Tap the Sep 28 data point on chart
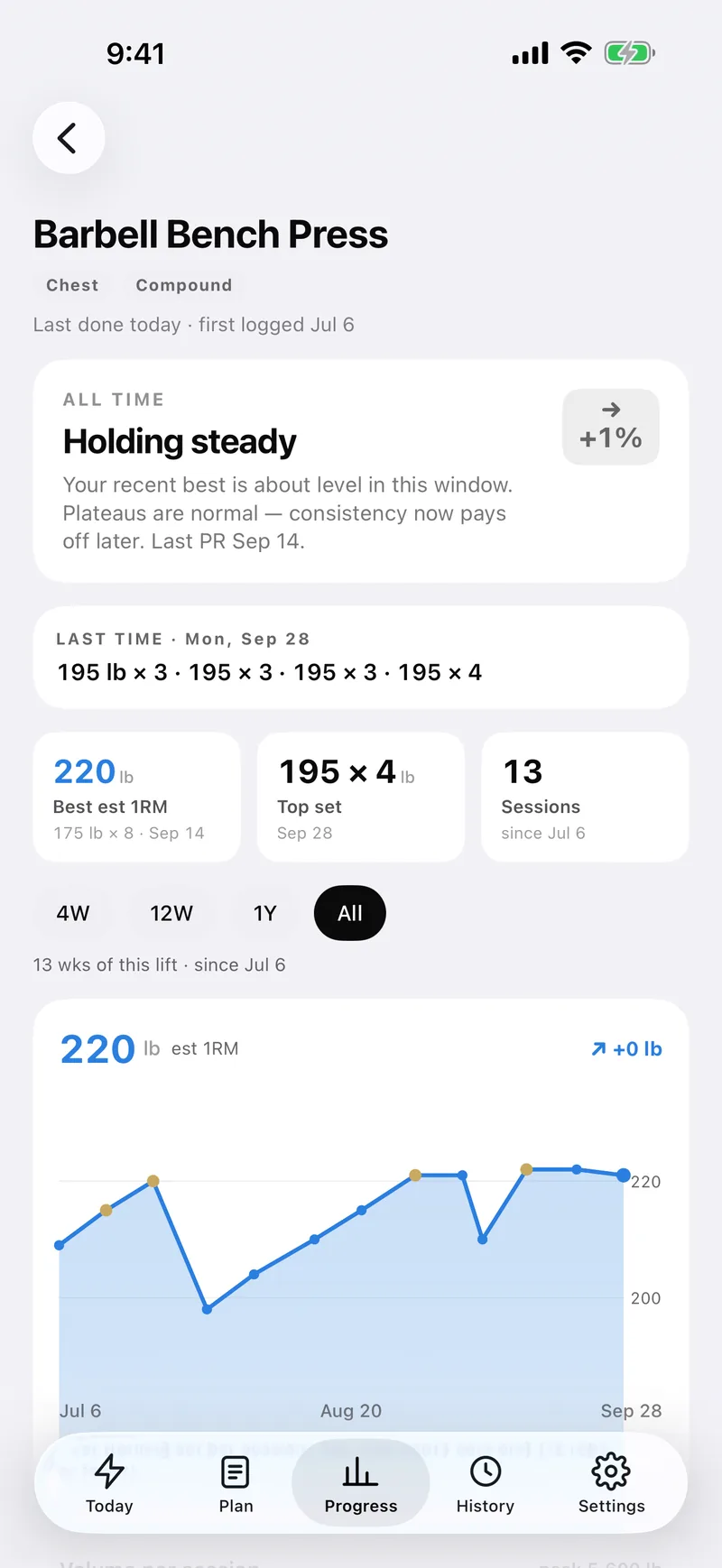This screenshot has width=722, height=1568. [x=624, y=1176]
